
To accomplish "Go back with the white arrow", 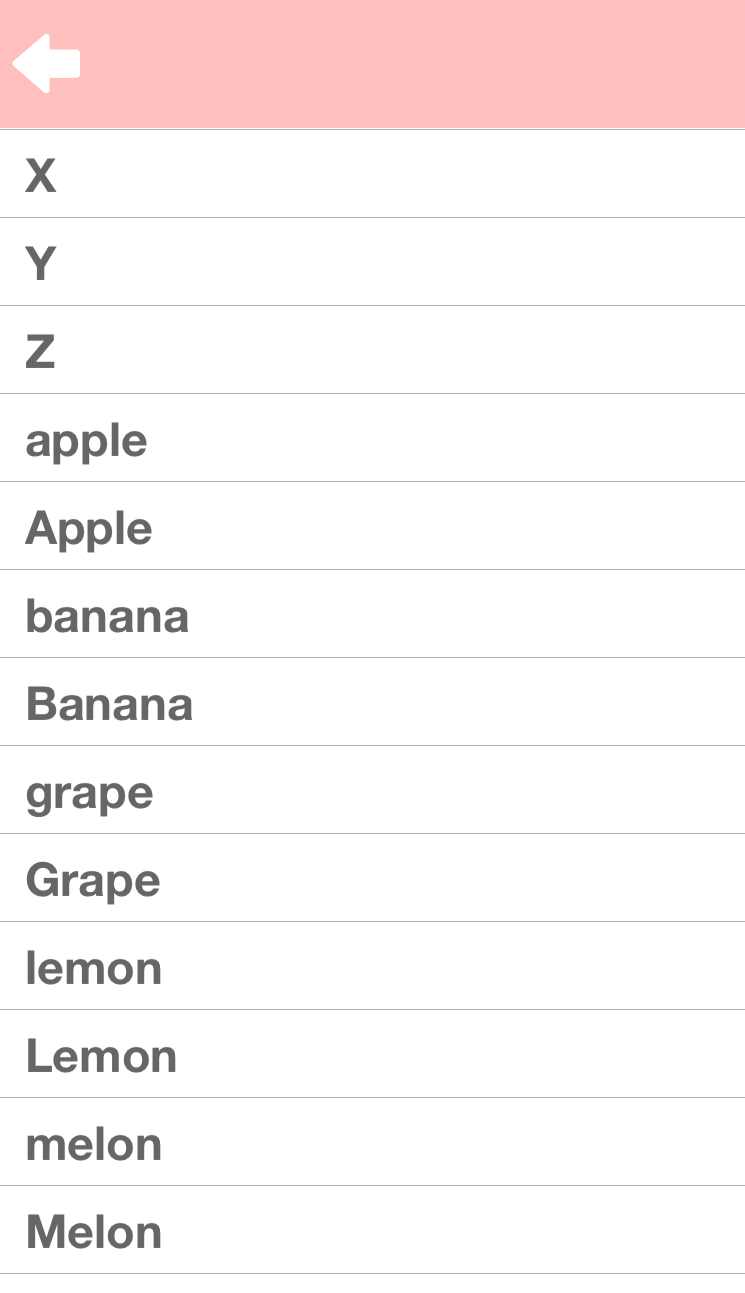I will (x=46, y=64).
